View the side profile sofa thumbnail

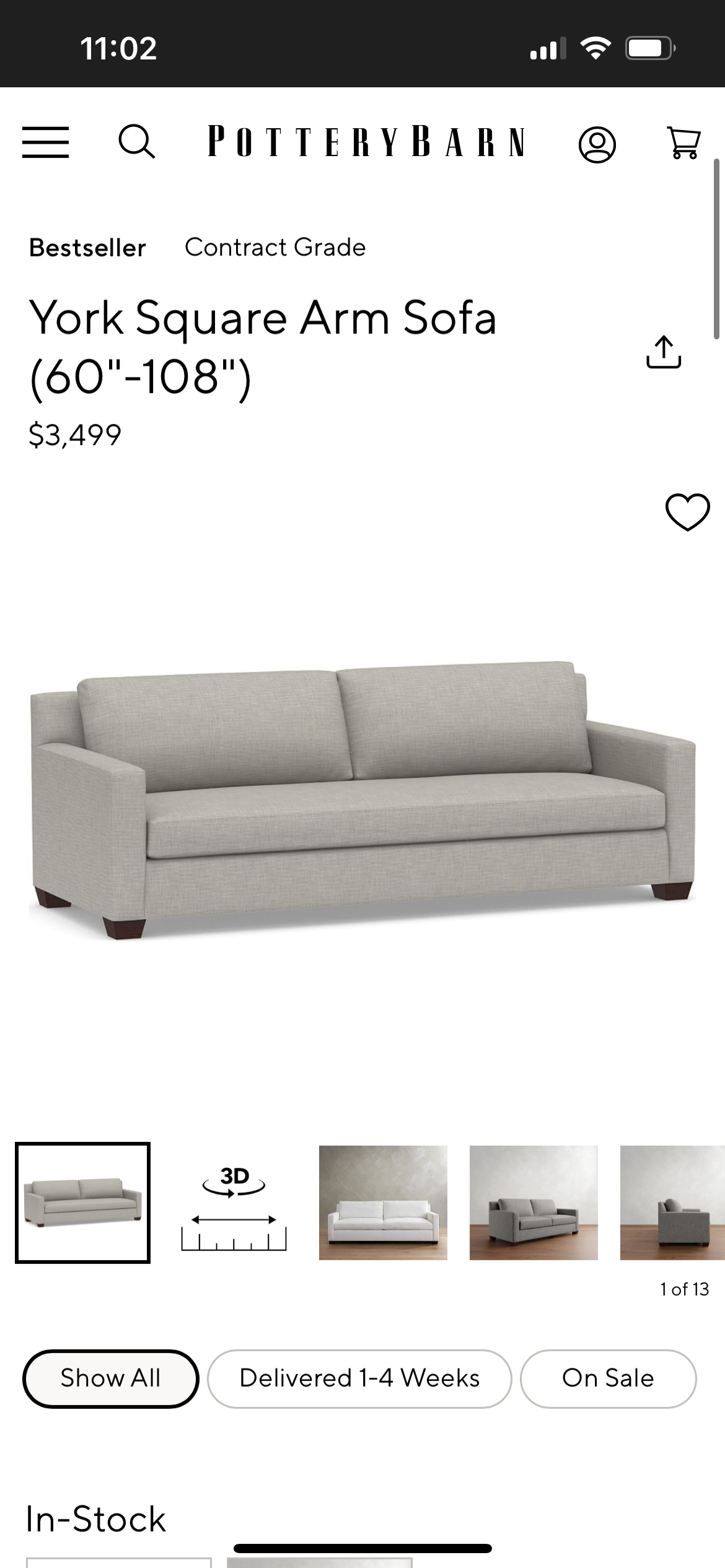(x=672, y=1203)
